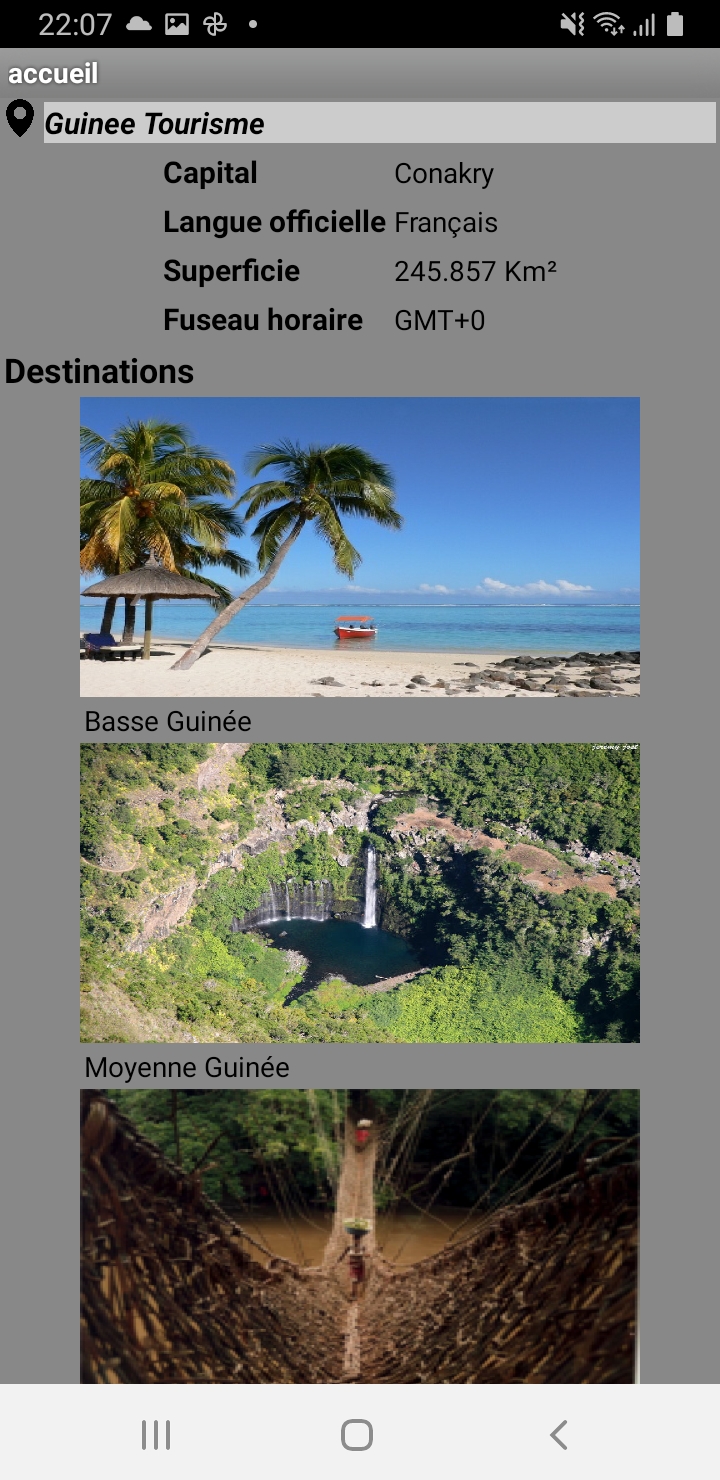
Task: Open the vine bridge destination picture
Action: coord(360,1237)
